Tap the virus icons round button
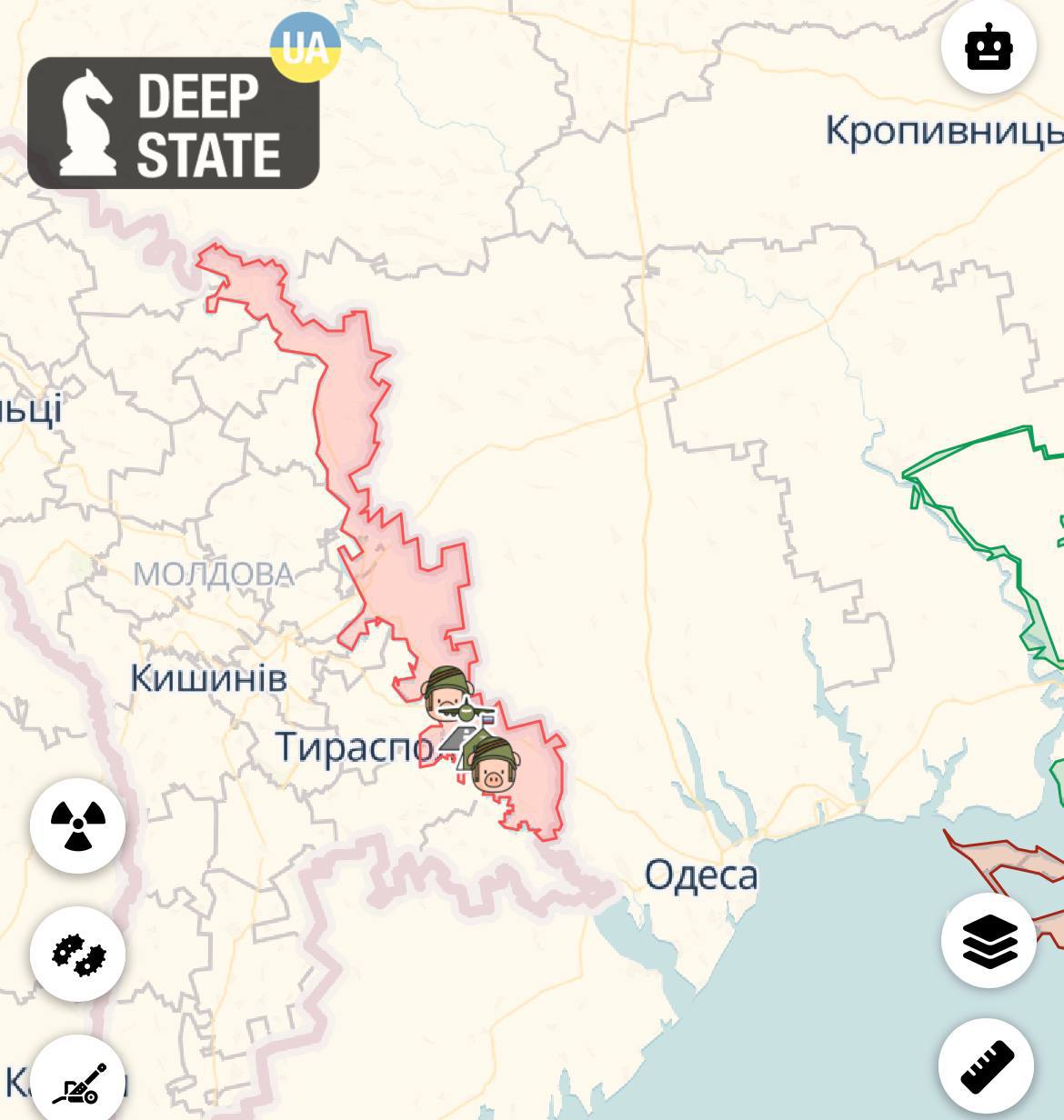The width and height of the screenshot is (1064, 1120). click(x=77, y=955)
